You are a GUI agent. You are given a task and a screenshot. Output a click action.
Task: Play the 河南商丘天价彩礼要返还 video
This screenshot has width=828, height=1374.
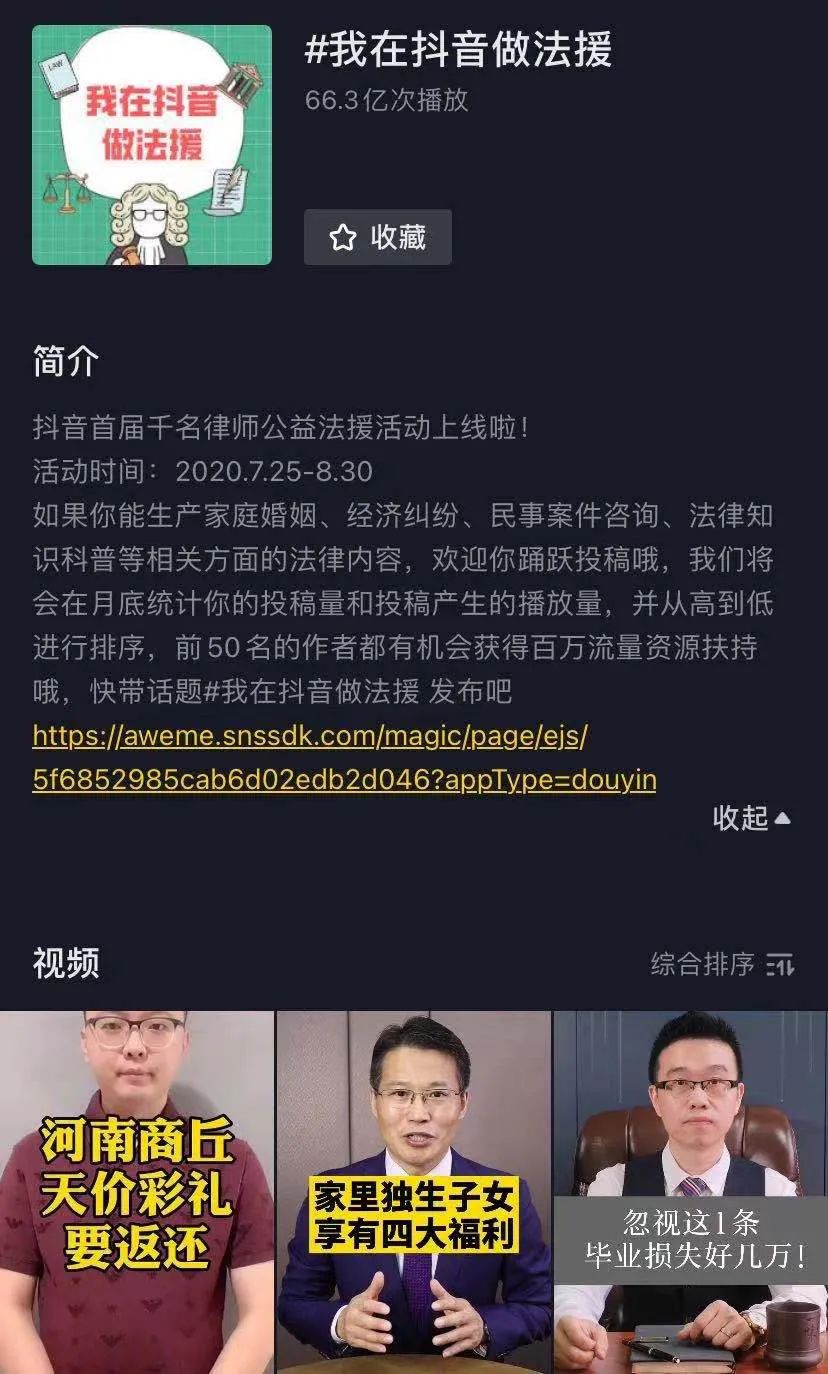pyautogui.click(x=136, y=1190)
